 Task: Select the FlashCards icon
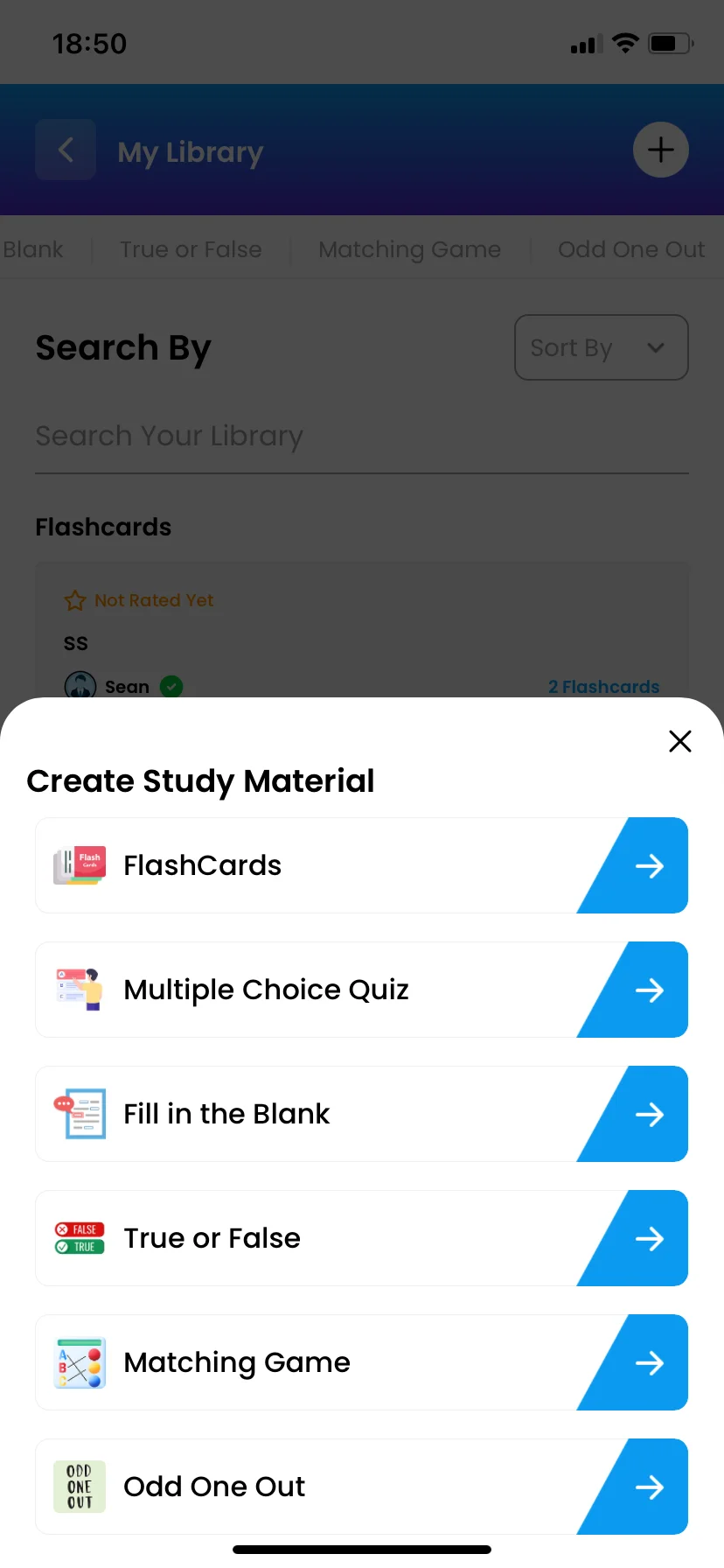pos(79,864)
